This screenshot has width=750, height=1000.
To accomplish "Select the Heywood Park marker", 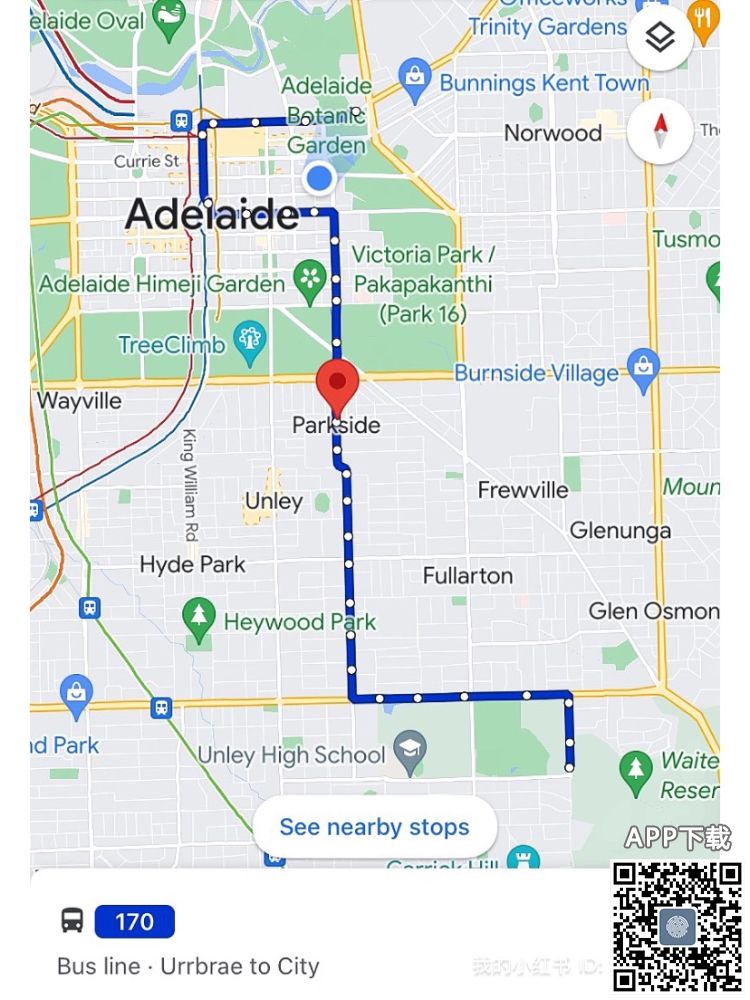I will 199,617.
